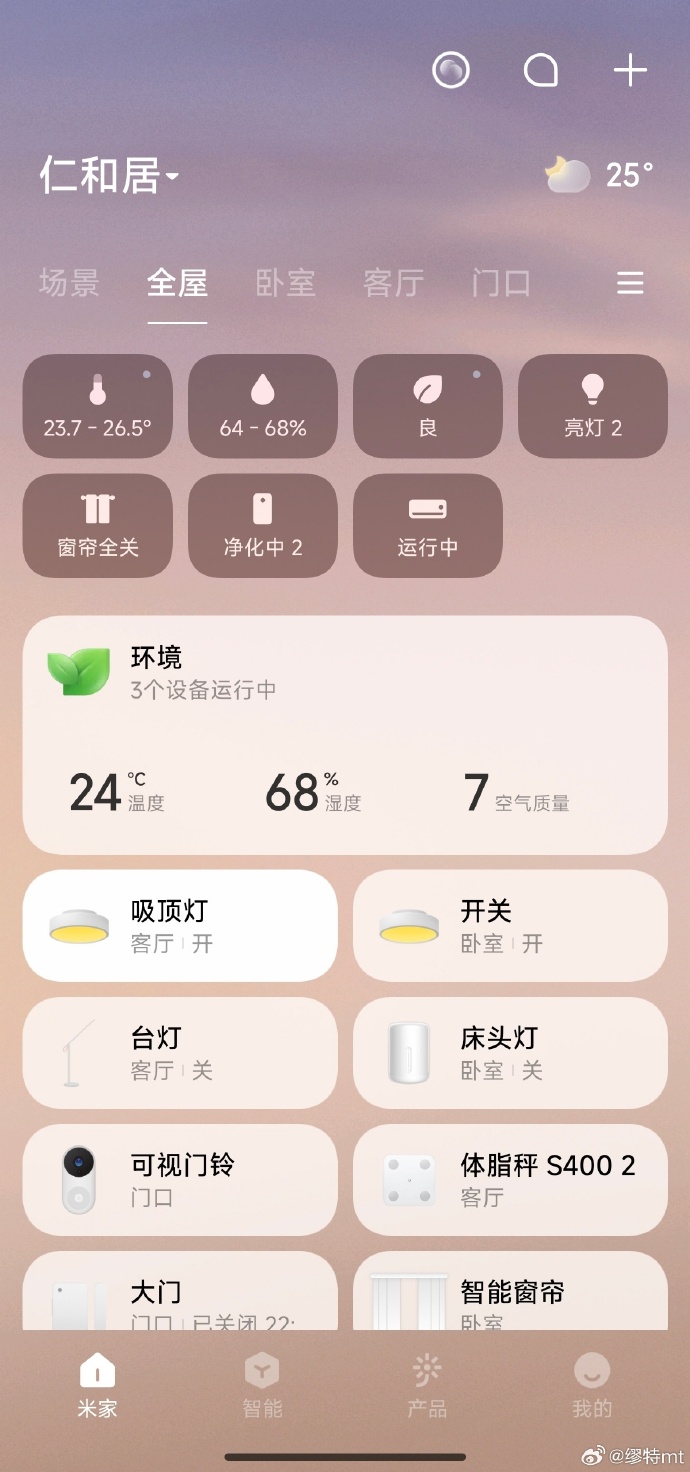
Task: Open the 环境 environment card
Action: point(345,735)
